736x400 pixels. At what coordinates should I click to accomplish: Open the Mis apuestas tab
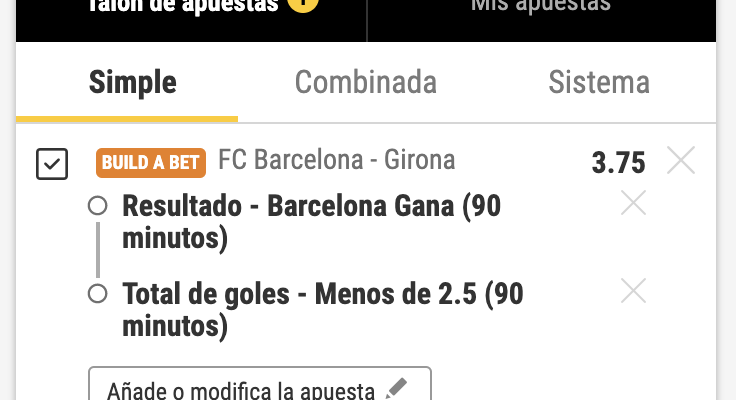pyautogui.click(x=541, y=8)
